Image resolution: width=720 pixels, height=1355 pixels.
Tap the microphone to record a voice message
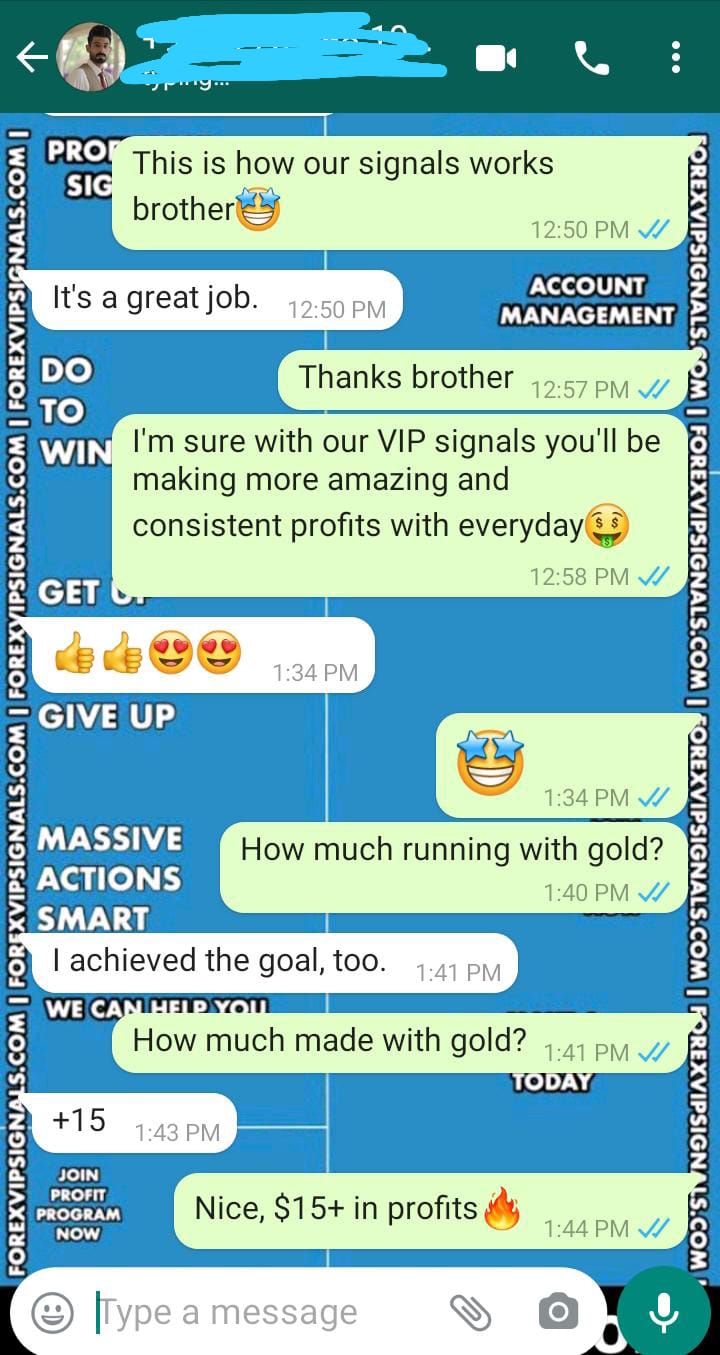664,1312
